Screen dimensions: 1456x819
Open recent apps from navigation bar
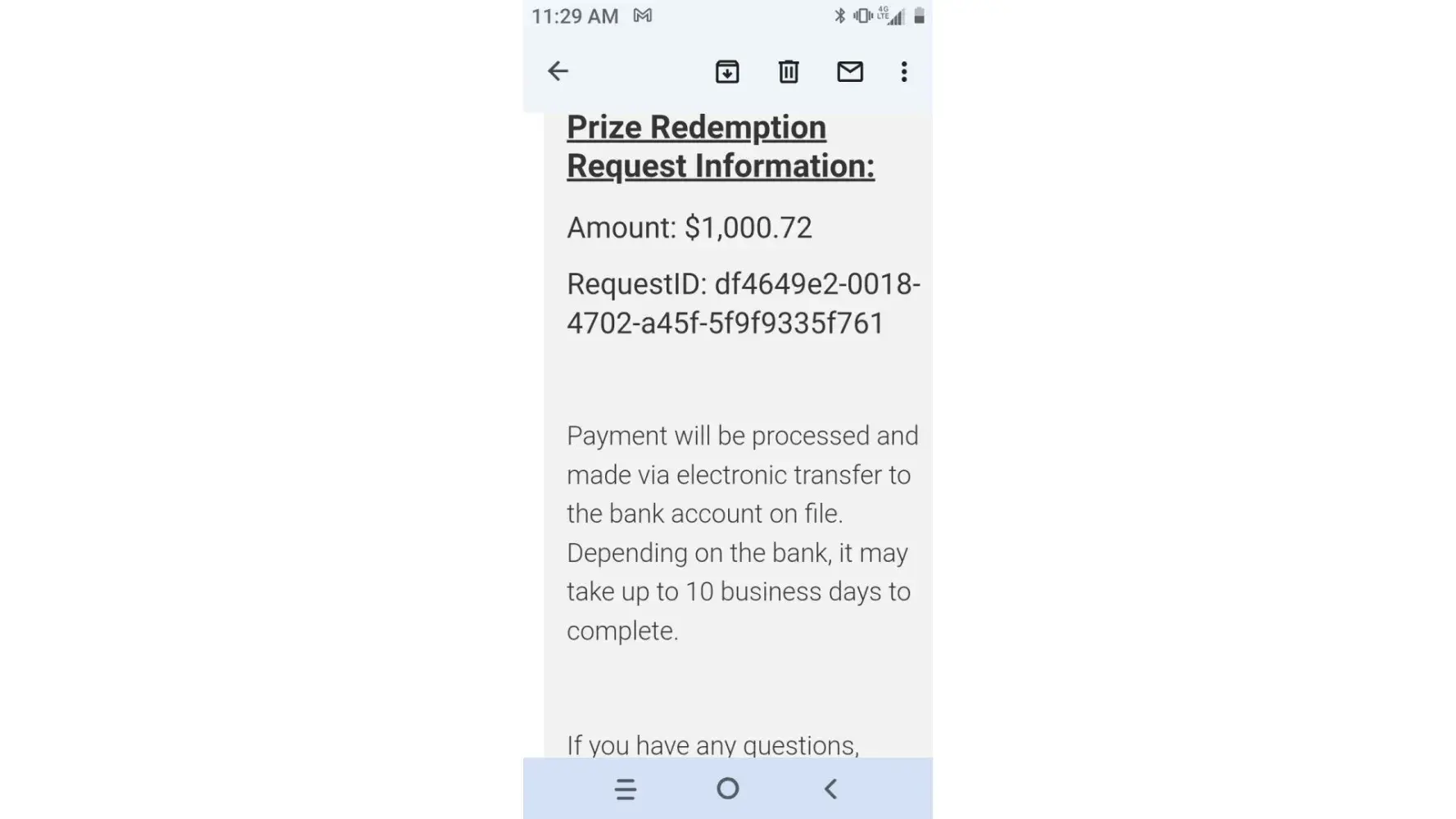tap(626, 789)
